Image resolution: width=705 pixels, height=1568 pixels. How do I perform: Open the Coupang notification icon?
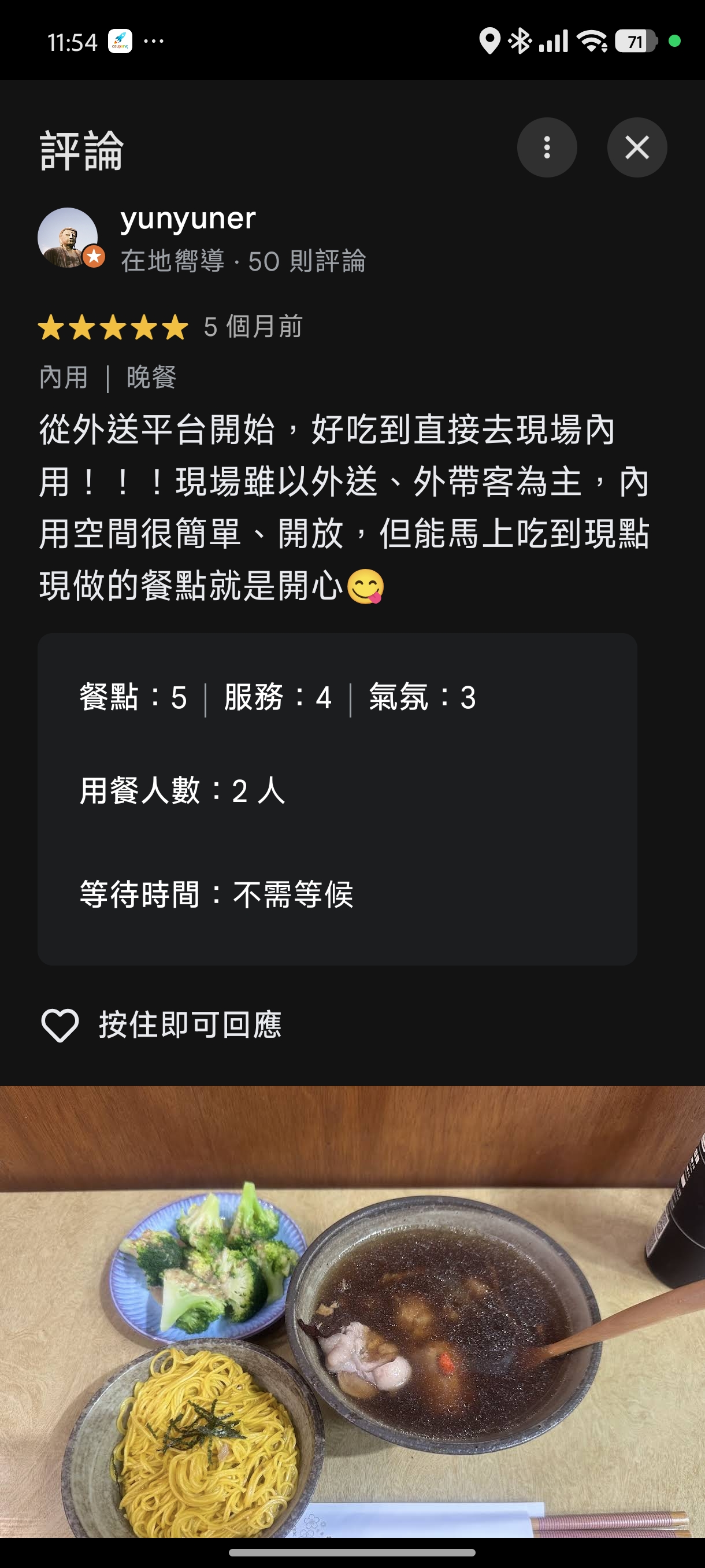click(120, 40)
